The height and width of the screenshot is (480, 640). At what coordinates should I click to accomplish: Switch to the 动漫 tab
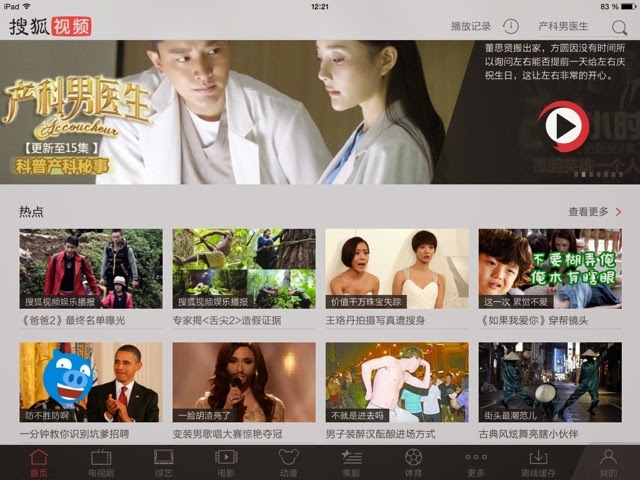(289, 462)
